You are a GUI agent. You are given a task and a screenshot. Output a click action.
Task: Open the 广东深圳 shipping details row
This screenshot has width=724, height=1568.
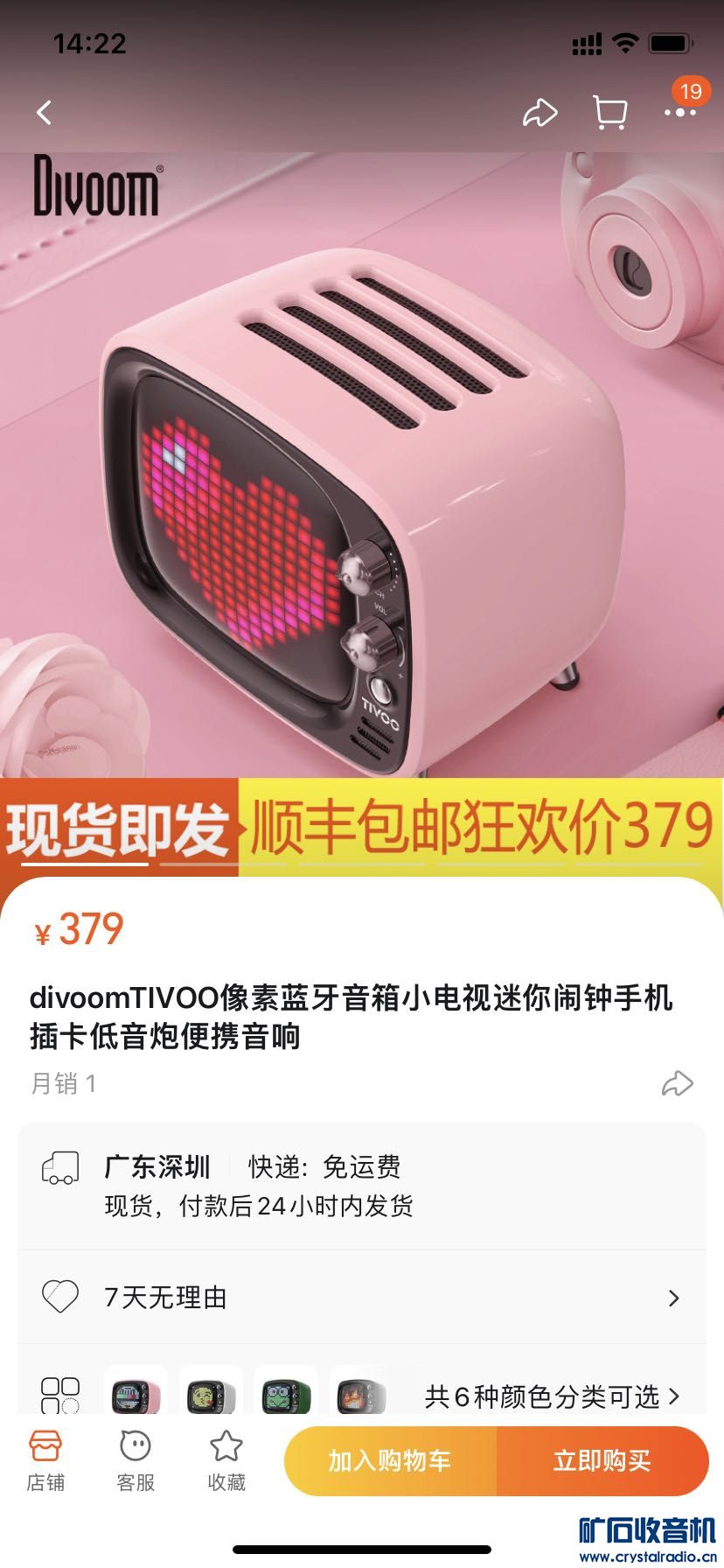coord(362,1186)
